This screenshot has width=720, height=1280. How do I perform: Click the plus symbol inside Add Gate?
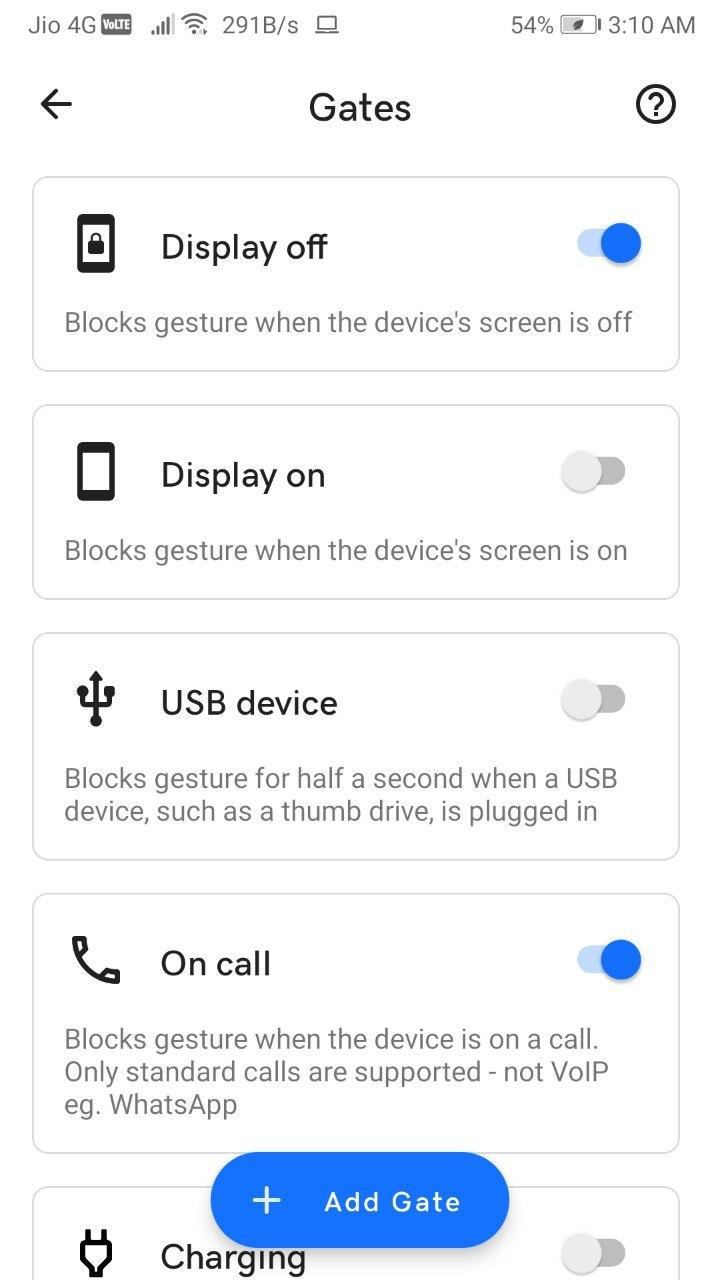266,1200
